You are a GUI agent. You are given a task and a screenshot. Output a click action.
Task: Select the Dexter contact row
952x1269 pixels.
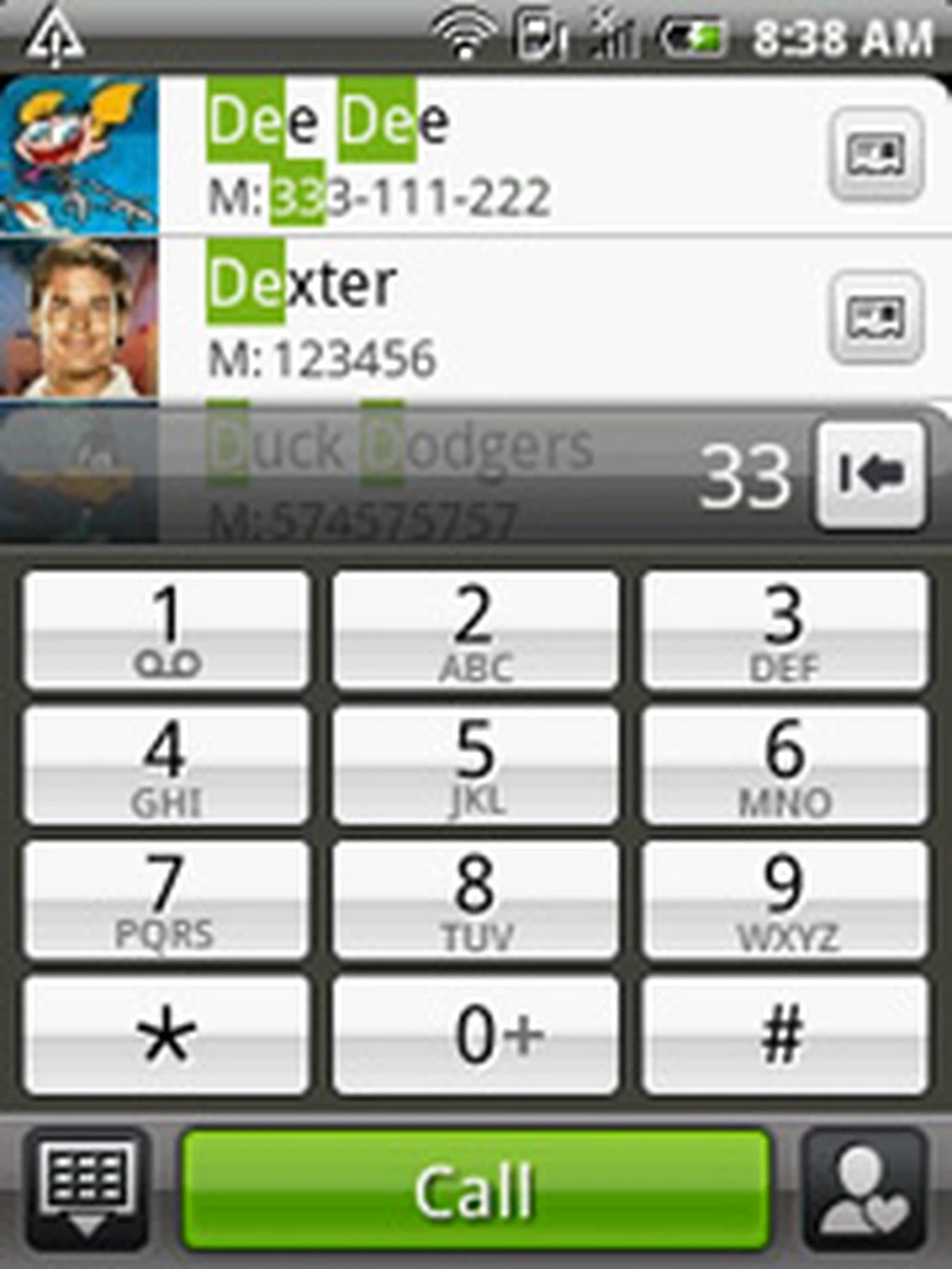coord(465,319)
